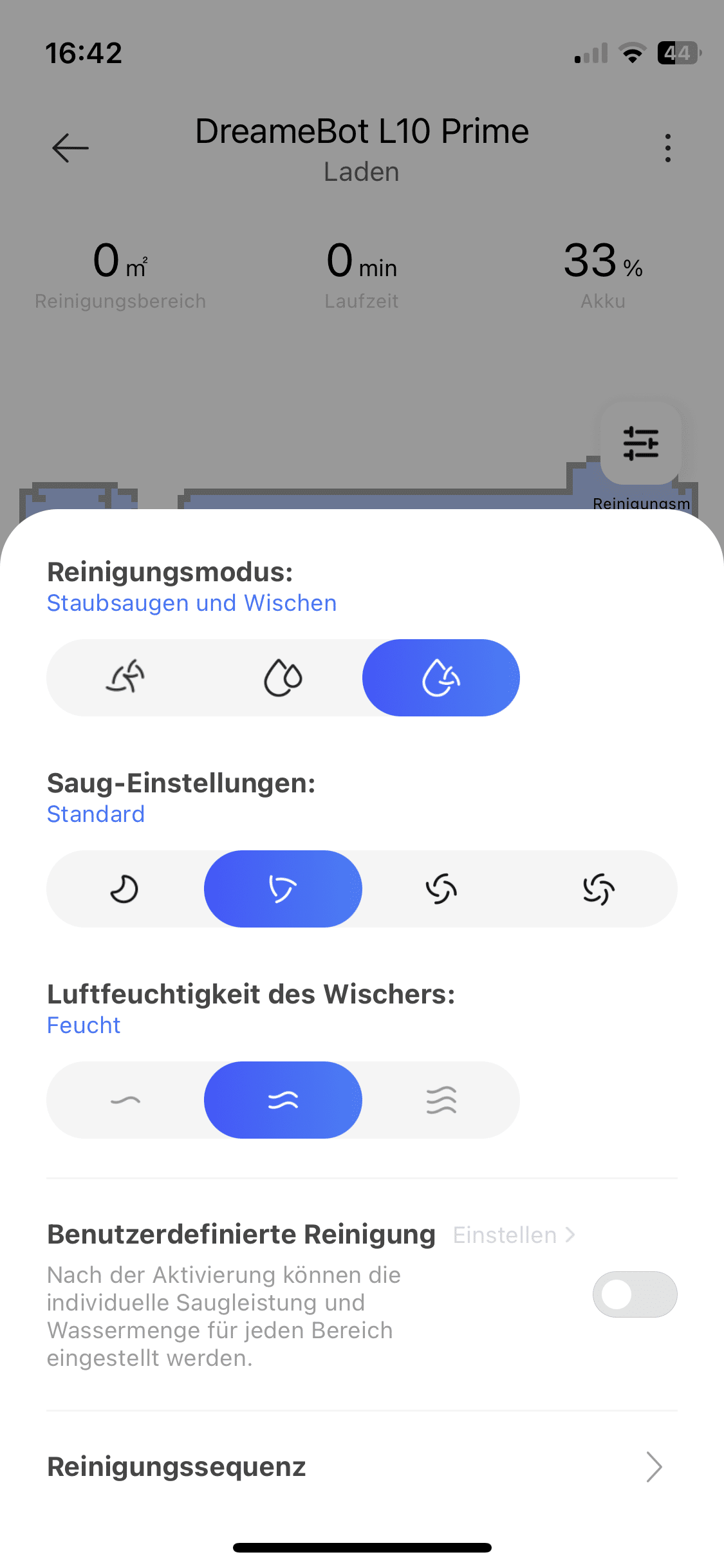This screenshot has width=724, height=1568.
Task: Choose the highest turbo suction level
Action: pyautogui.click(x=599, y=889)
